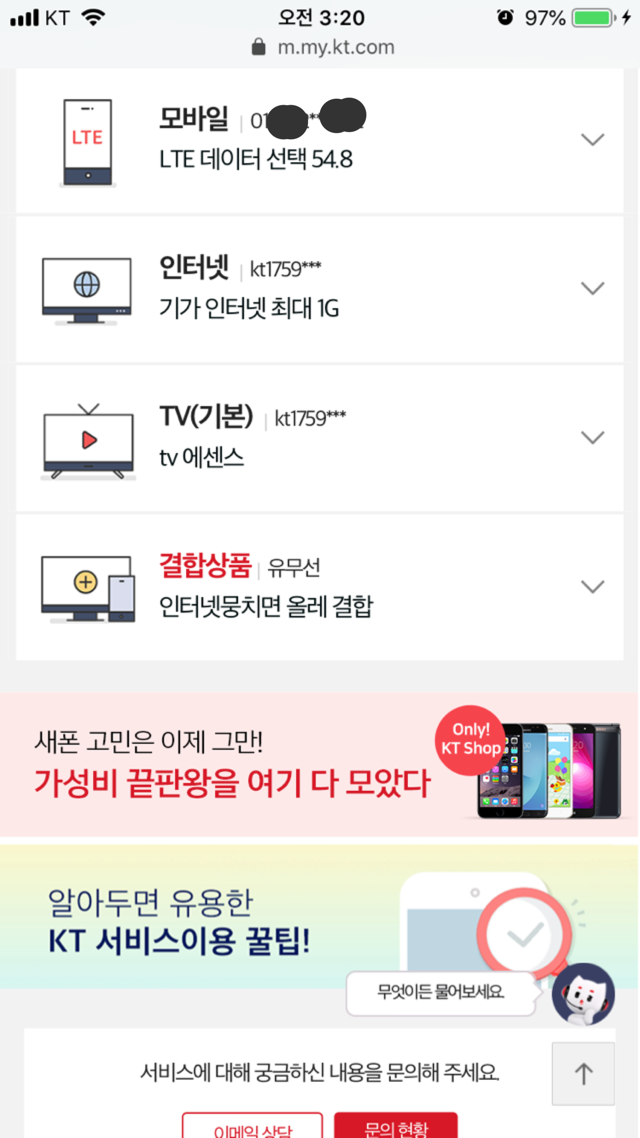This screenshot has width=640, height=1138.
Task: Open the 가성비 끝판왕 KT Shop banner
Action: point(320,765)
